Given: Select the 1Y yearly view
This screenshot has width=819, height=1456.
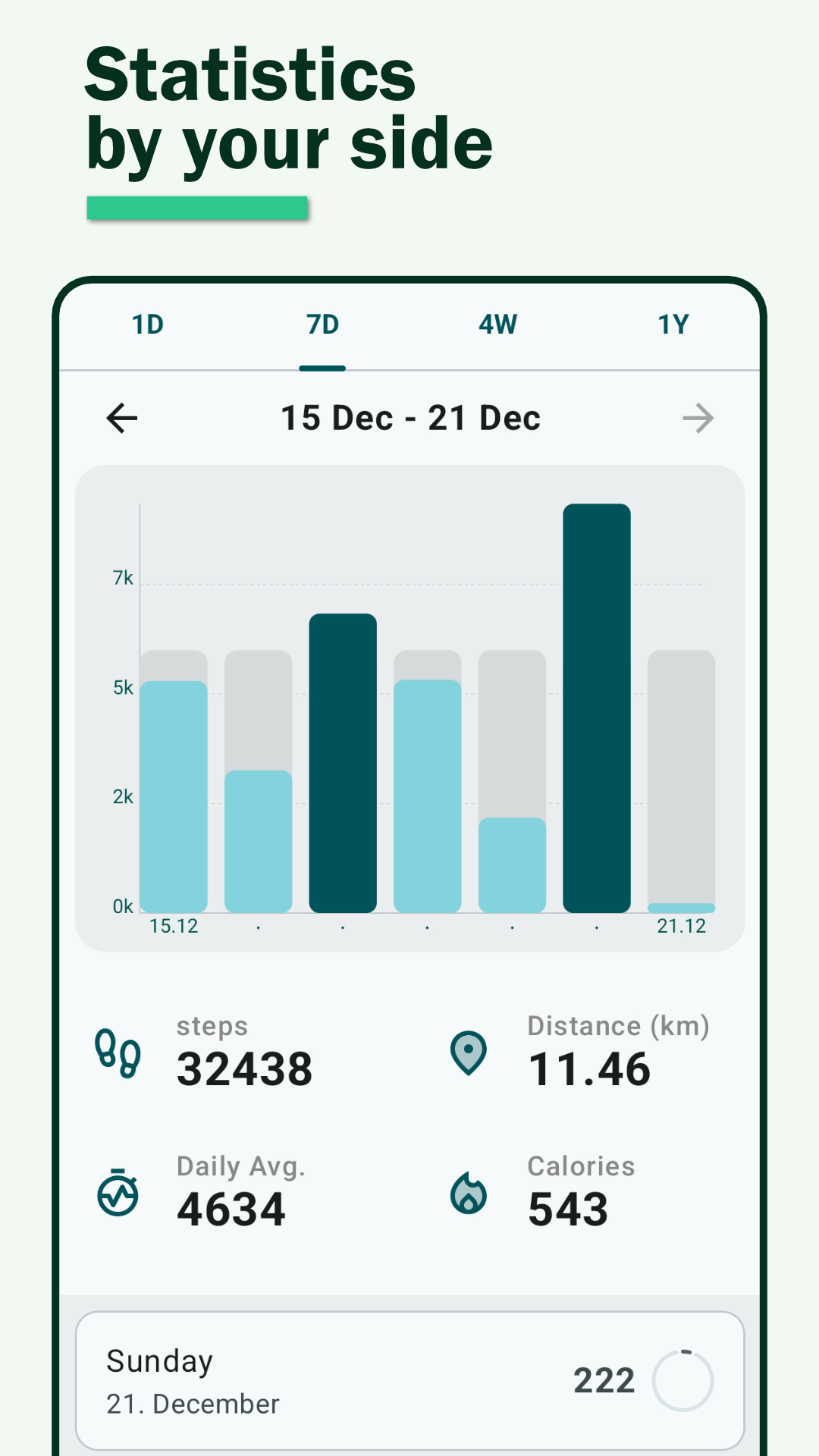Looking at the screenshot, I should (x=673, y=324).
